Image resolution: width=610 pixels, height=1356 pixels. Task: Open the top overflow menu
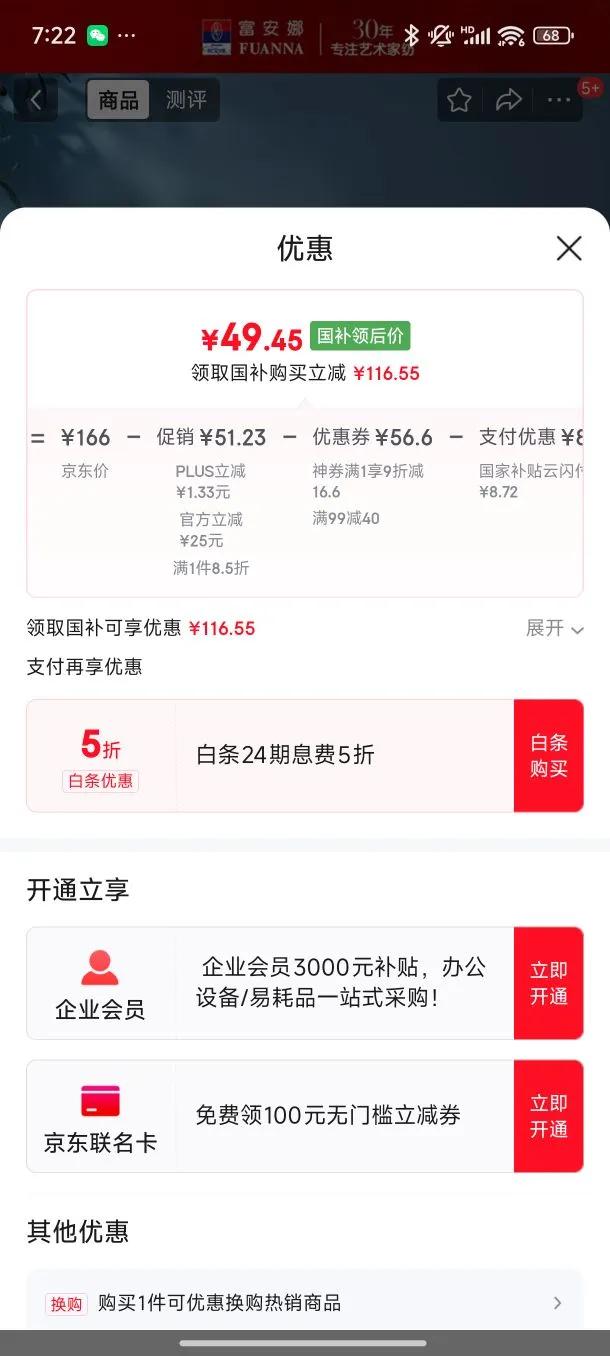pyautogui.click(x=559, y=100)
